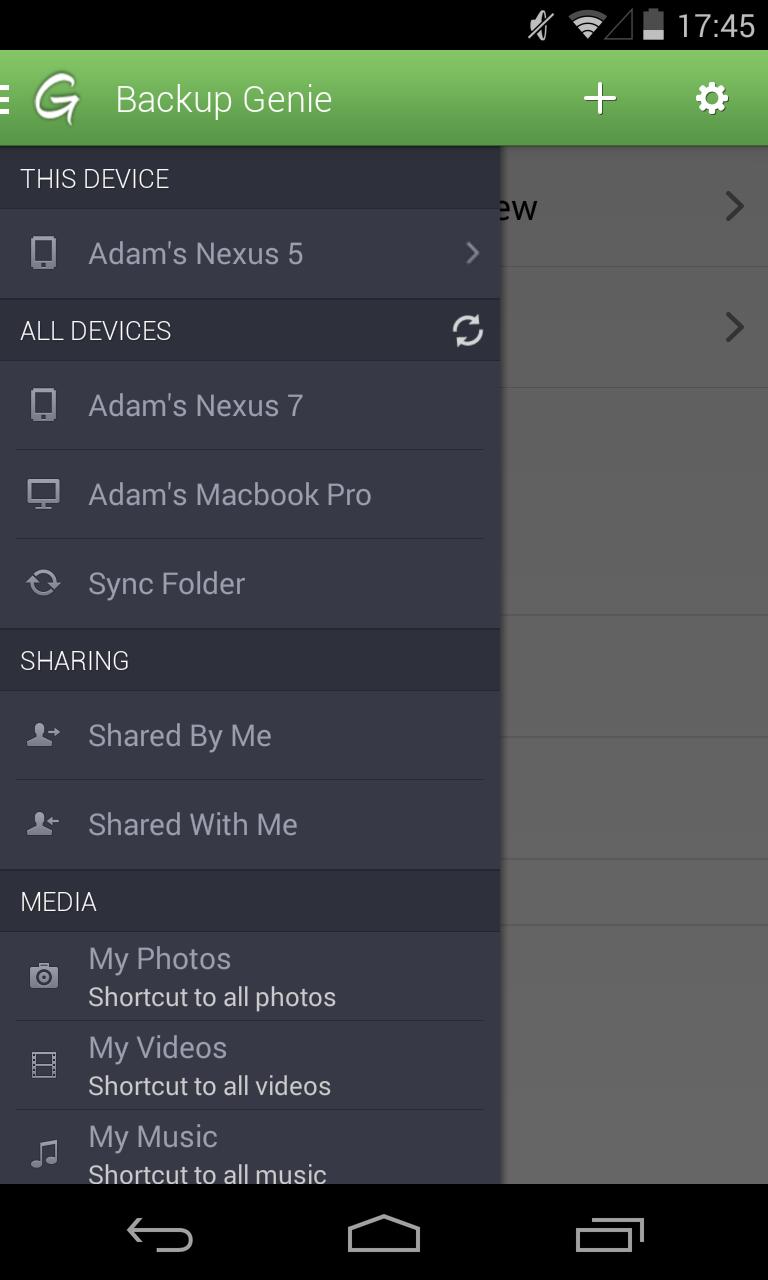This screenshot has width=768, height=1280.
Task: View files Shared By Me
Action: tap(250, 736)
